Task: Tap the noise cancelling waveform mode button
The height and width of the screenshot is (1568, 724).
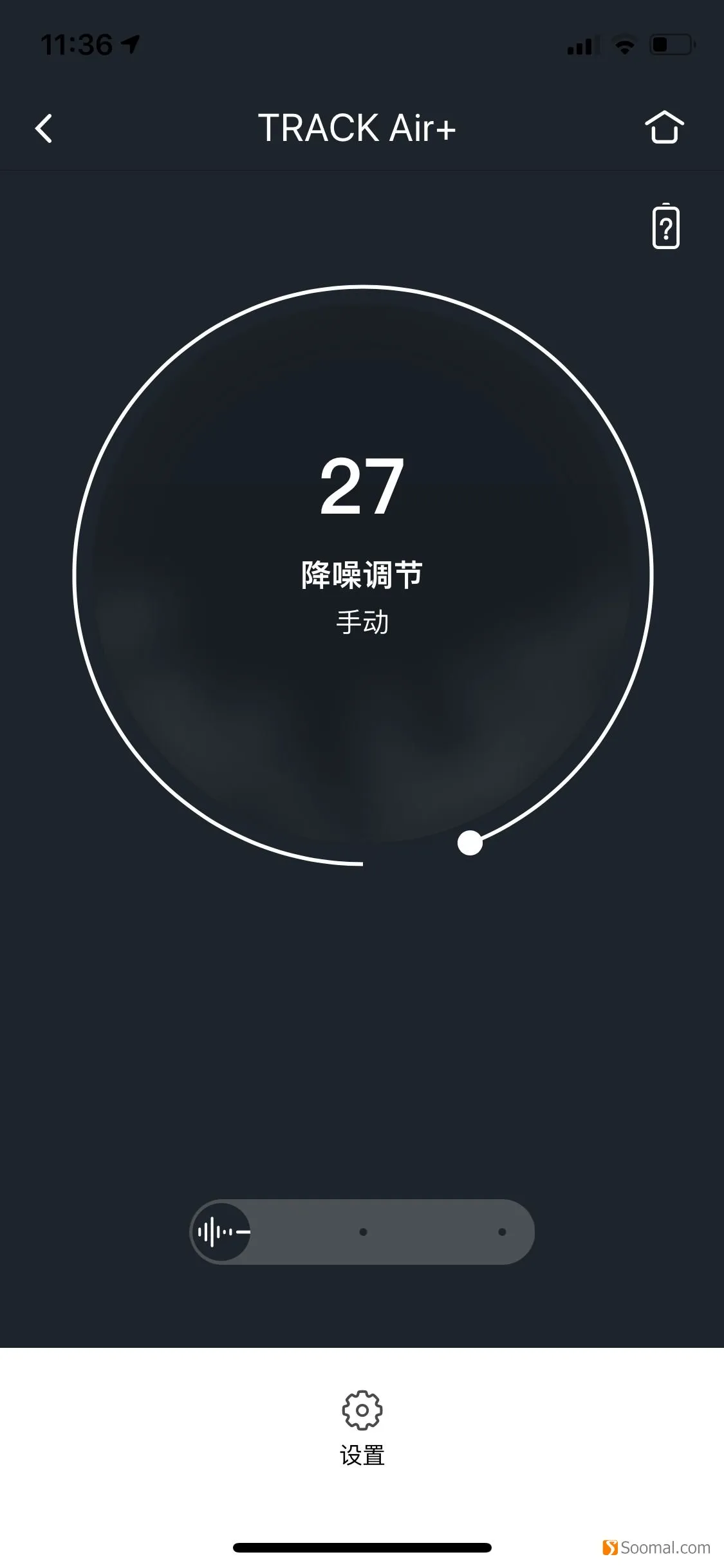Action: [222, 1232]
